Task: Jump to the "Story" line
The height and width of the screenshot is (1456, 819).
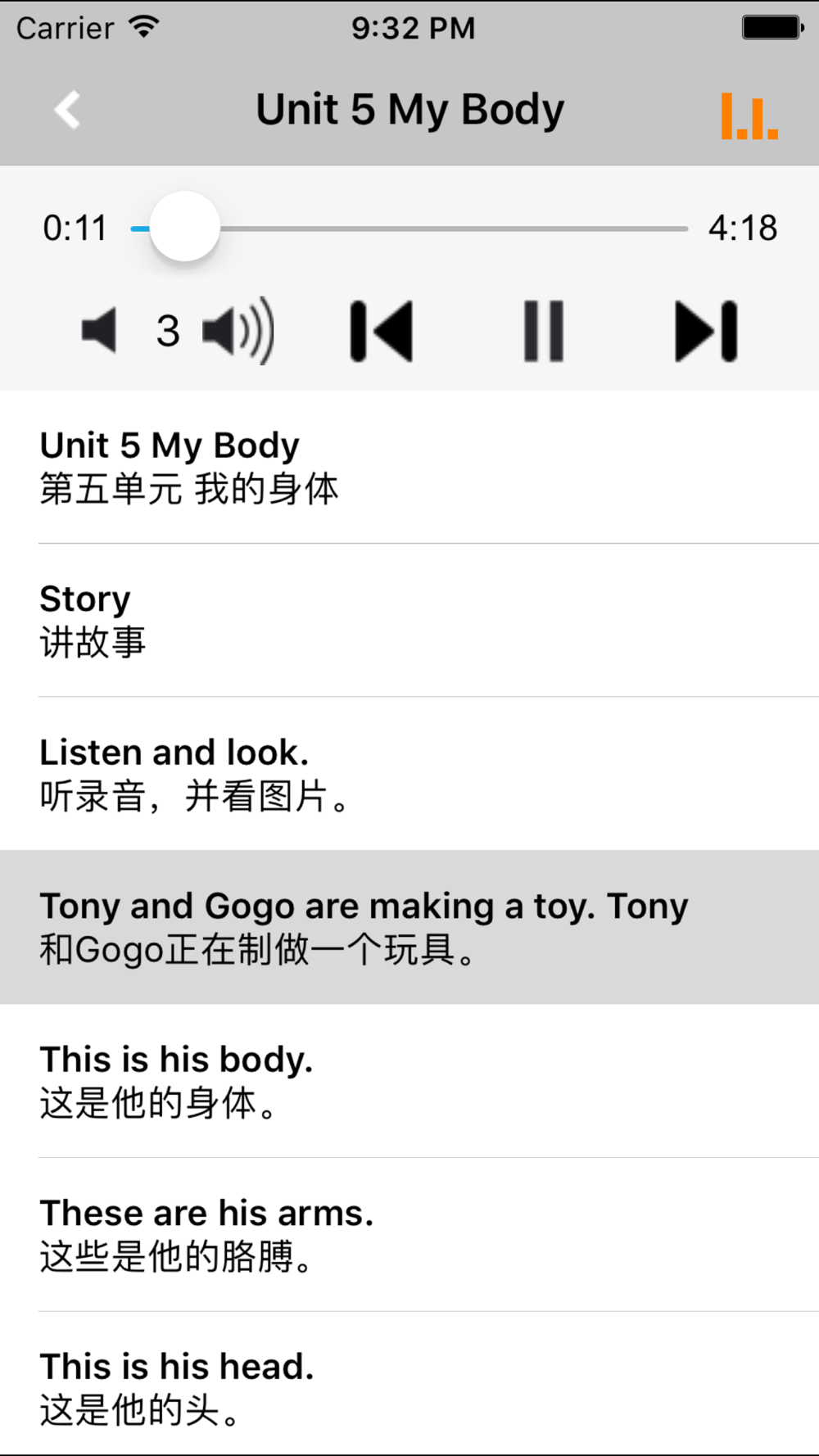Action: 409,621
